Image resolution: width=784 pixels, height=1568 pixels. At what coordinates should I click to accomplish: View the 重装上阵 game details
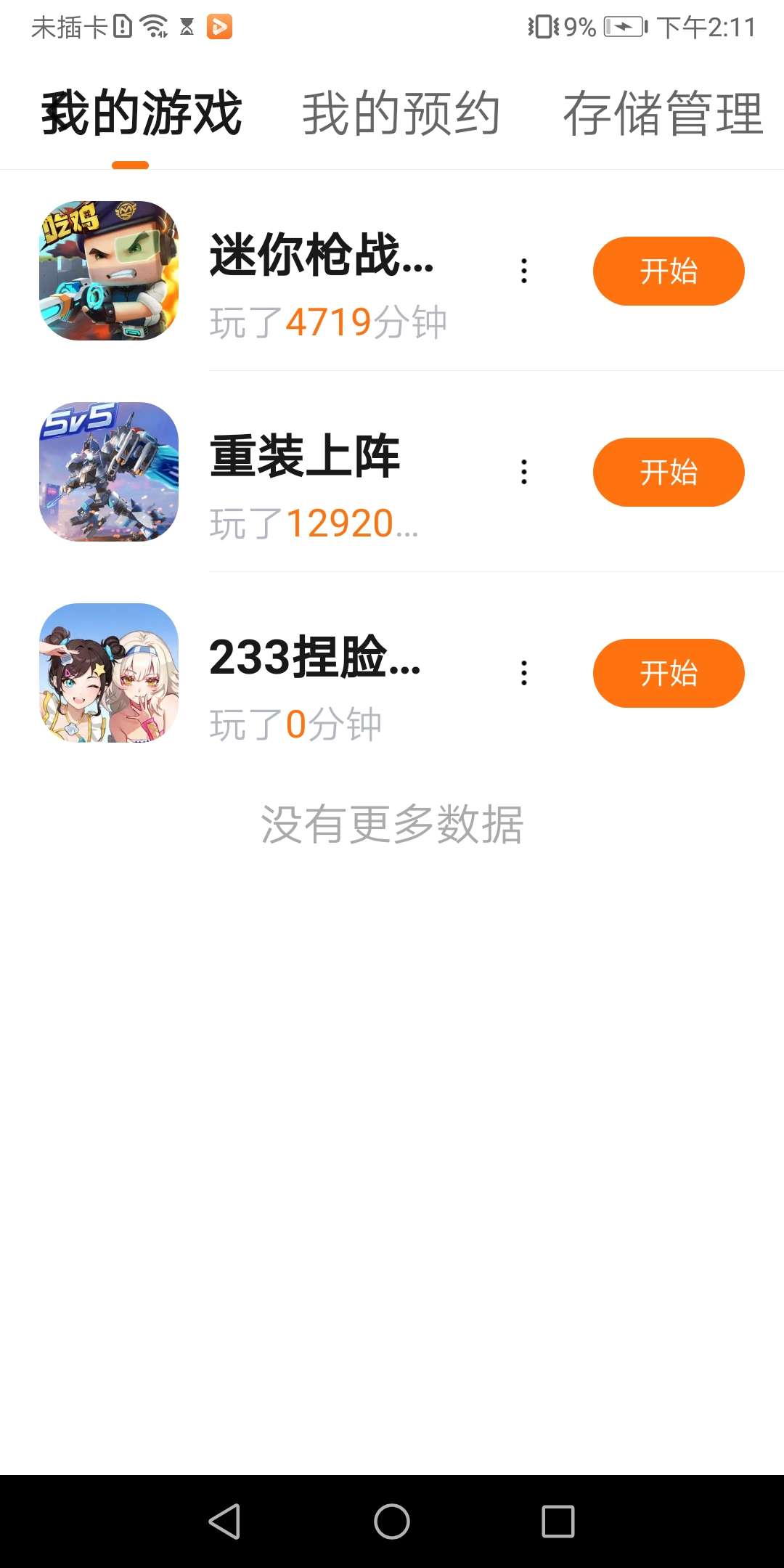click(x=304, y=457)
